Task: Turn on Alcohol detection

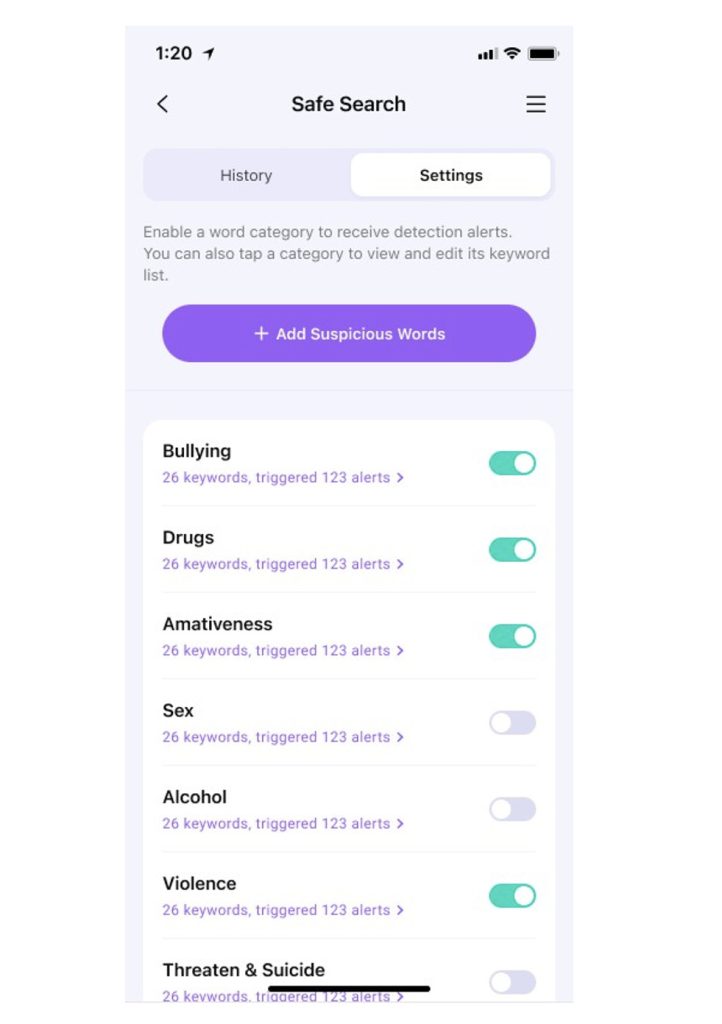Action: click(x=512, y=809)
